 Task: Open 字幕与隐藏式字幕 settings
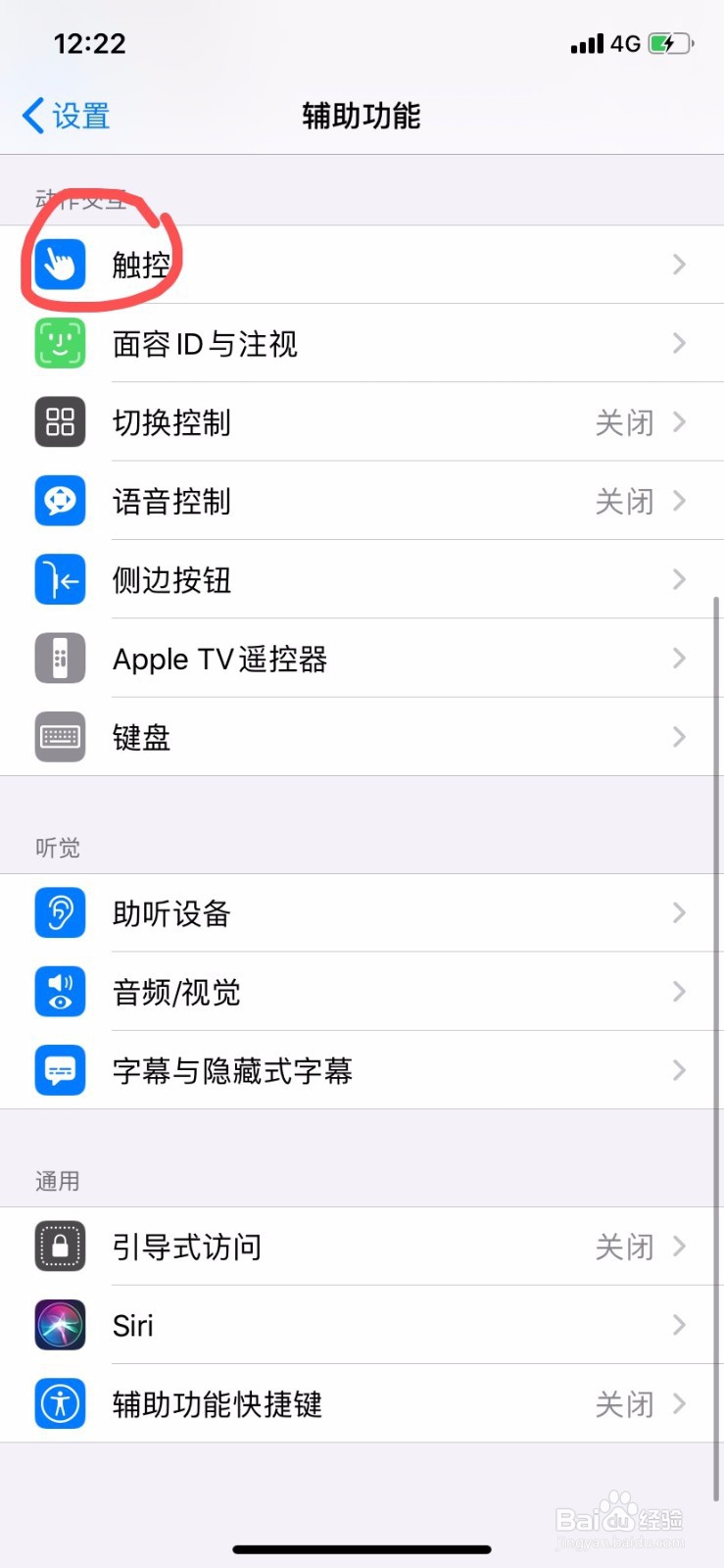[362, 1070]
